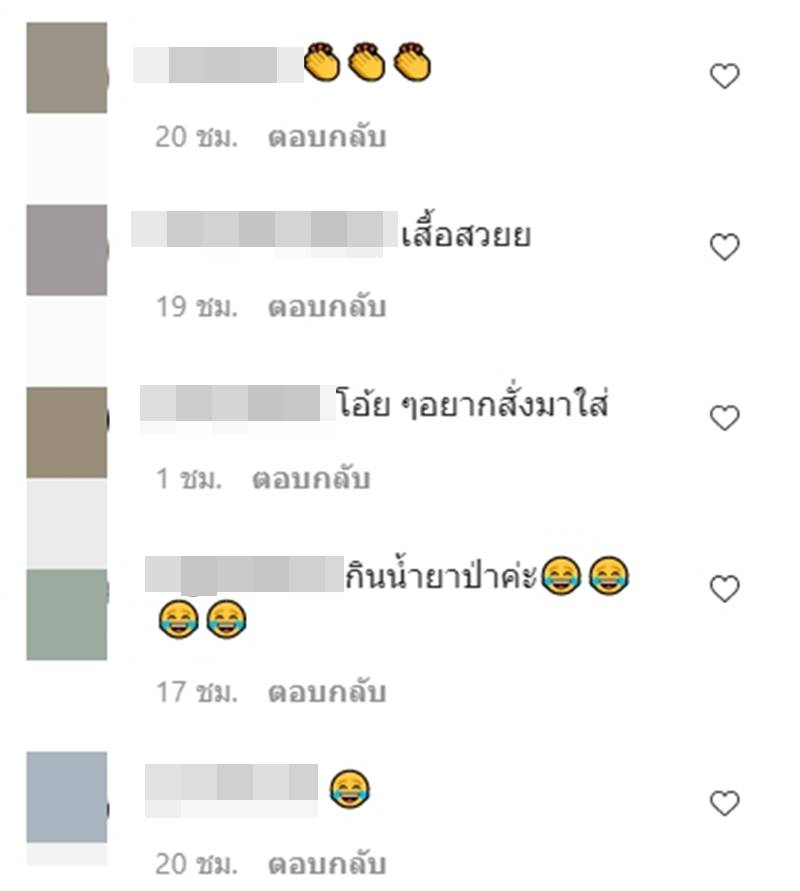The height and width of the screenshot is (891, 800).
Task: Reply to the โอ้ย ๆอยากสั่งมาใส่ comment
Action: [310, 479]
